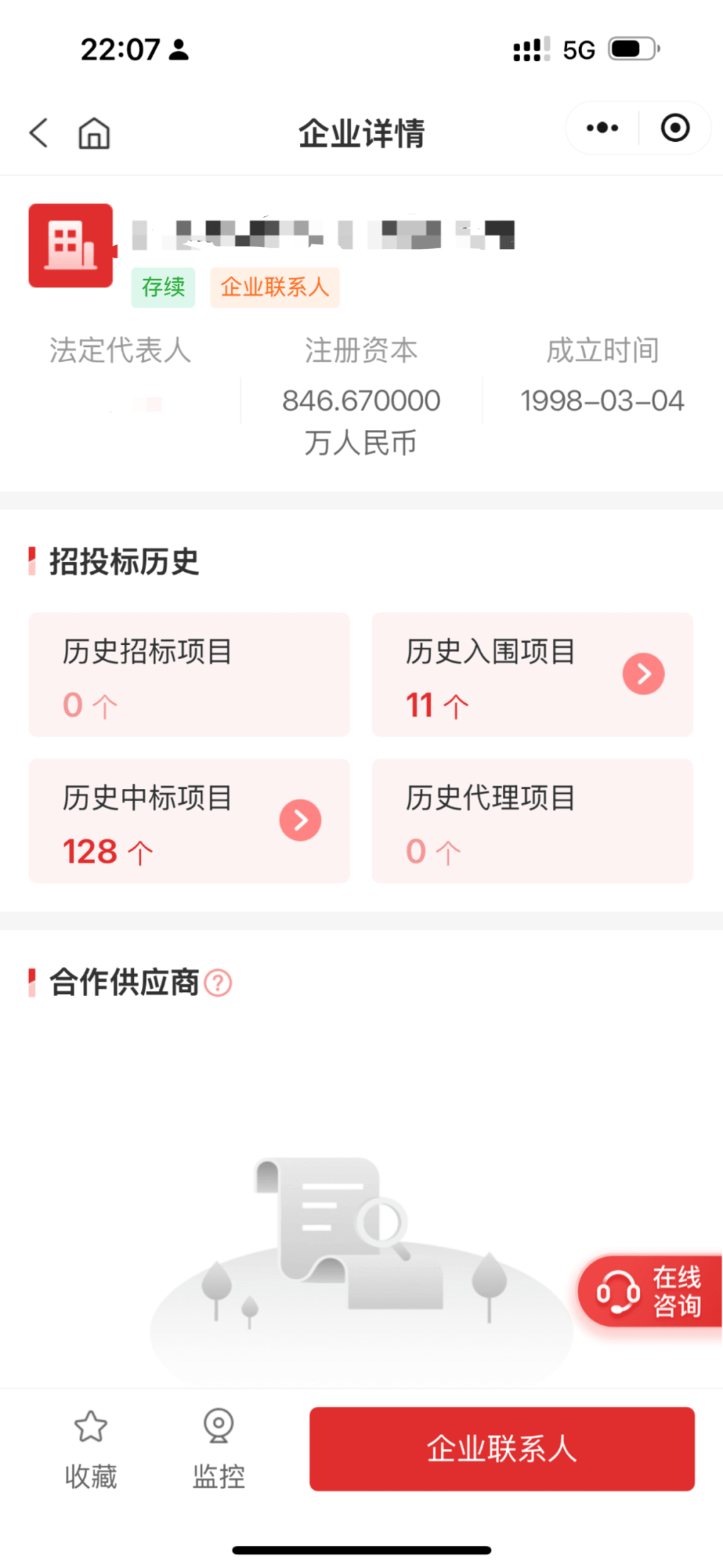
Task: Open the mini program more-options menu
Action: click(x=602, y=128)
